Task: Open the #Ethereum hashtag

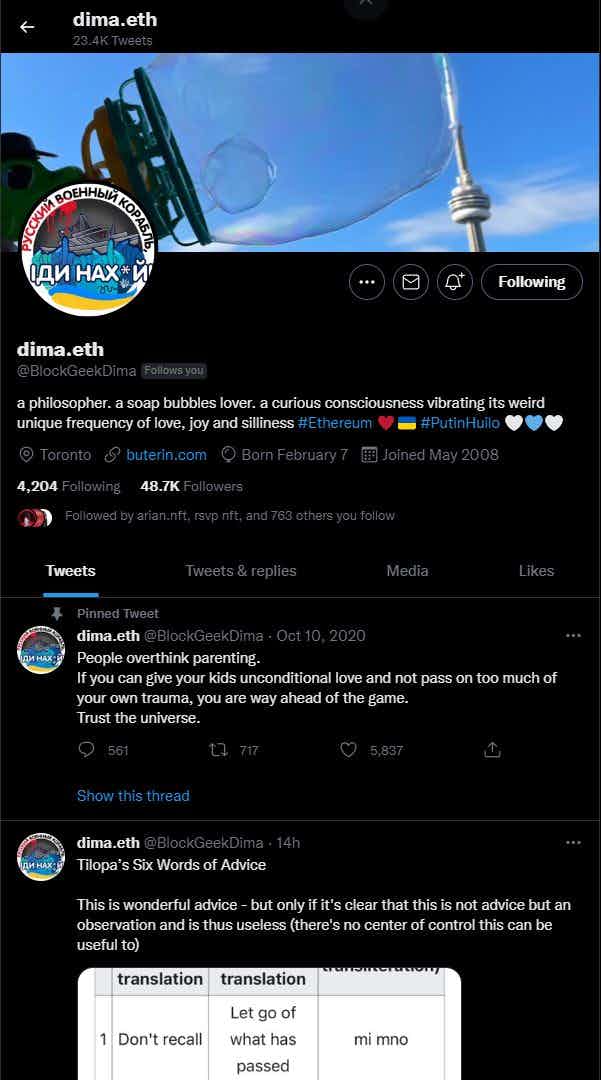Action: (335, 423)
